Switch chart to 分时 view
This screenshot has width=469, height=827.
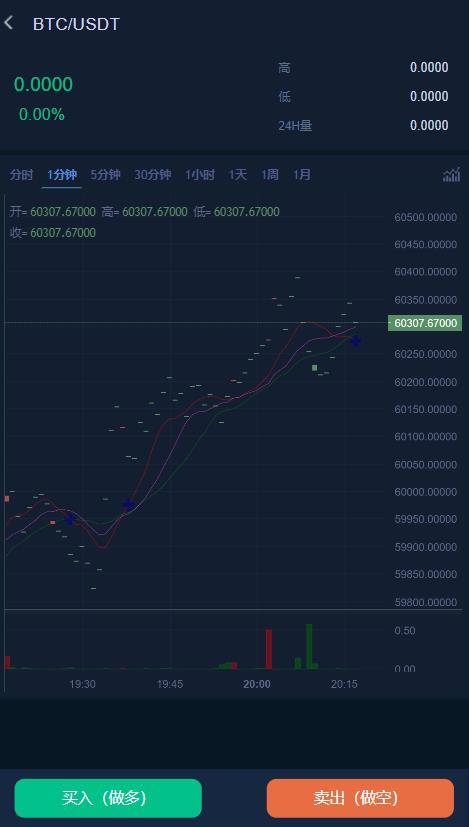point(21,175)
